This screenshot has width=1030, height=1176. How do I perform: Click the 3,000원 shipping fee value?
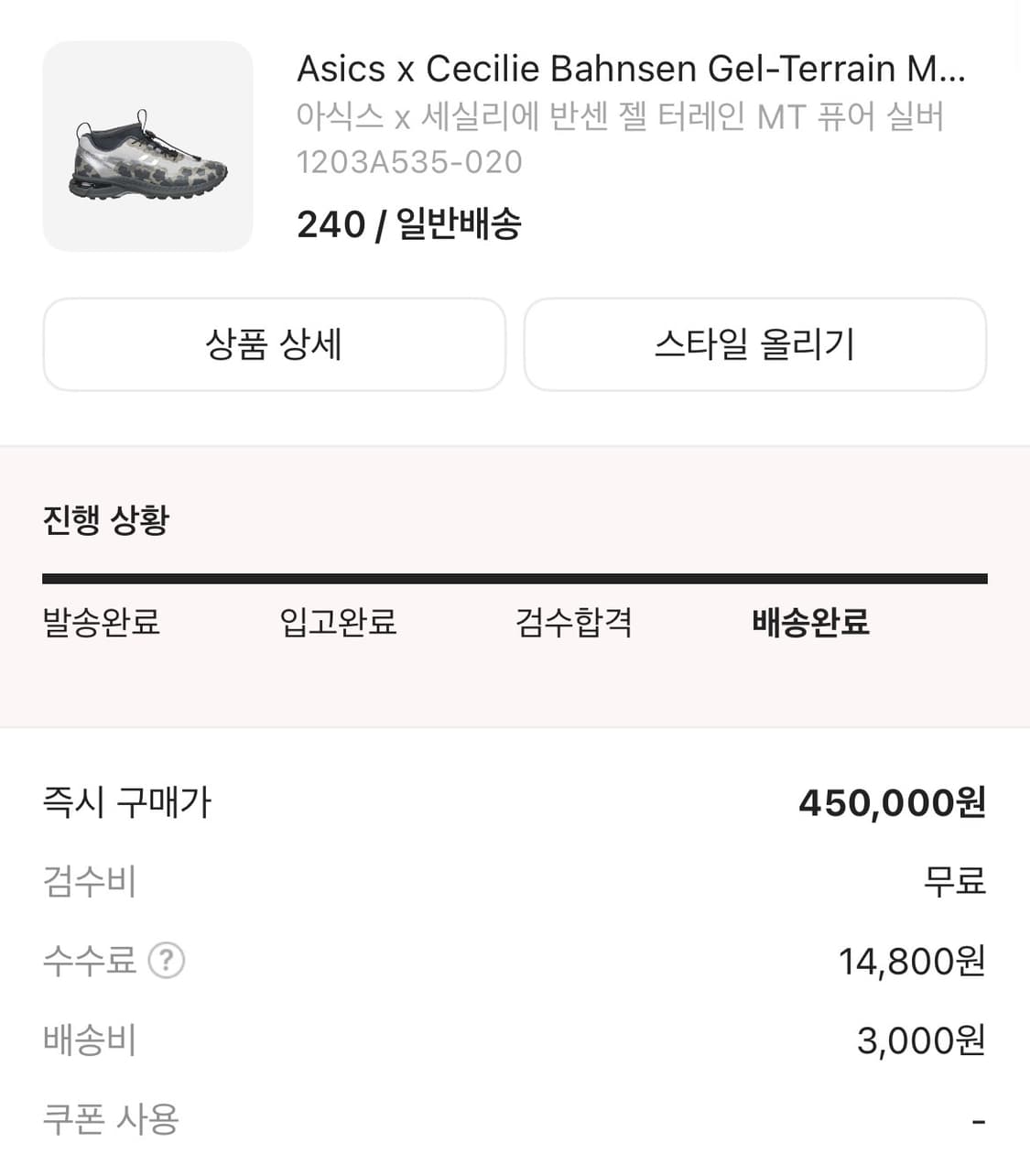point(916,1040)
